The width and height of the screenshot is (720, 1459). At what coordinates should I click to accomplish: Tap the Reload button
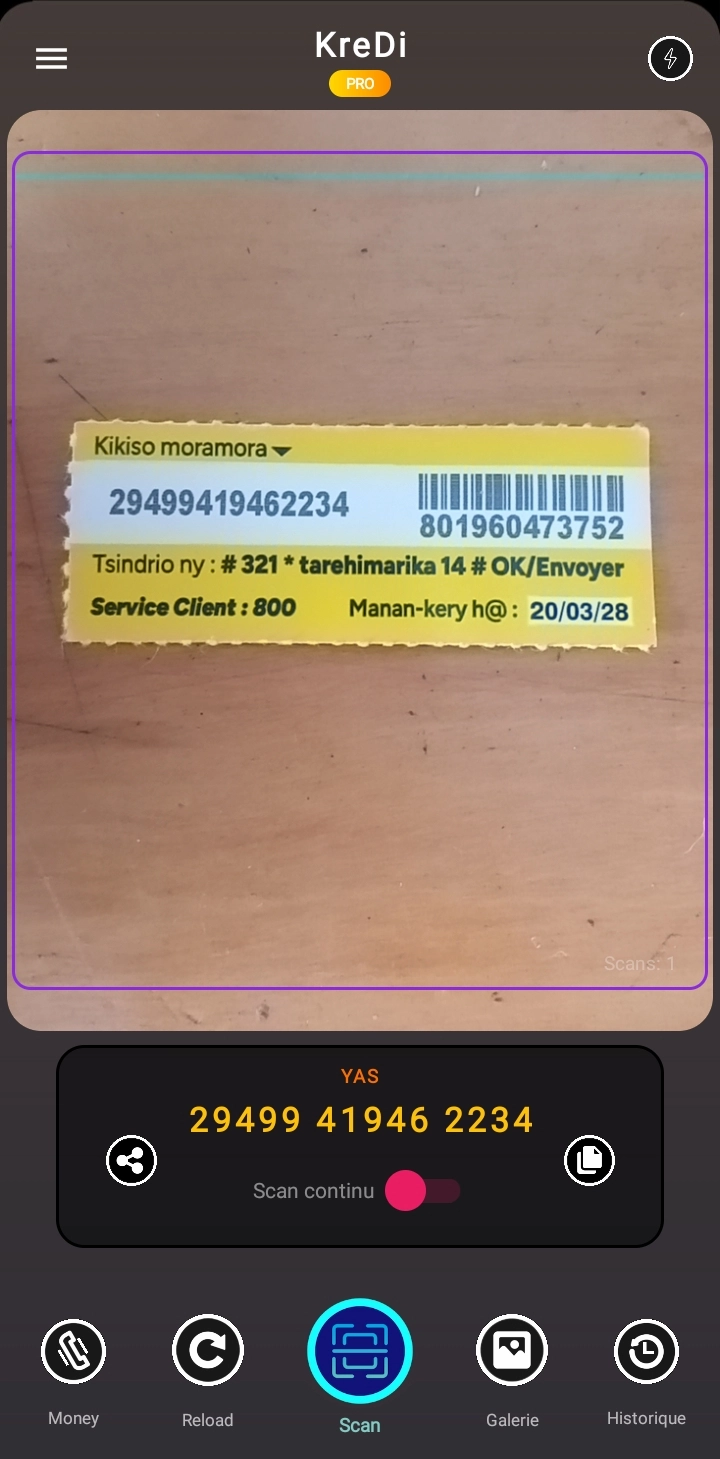208,1351
